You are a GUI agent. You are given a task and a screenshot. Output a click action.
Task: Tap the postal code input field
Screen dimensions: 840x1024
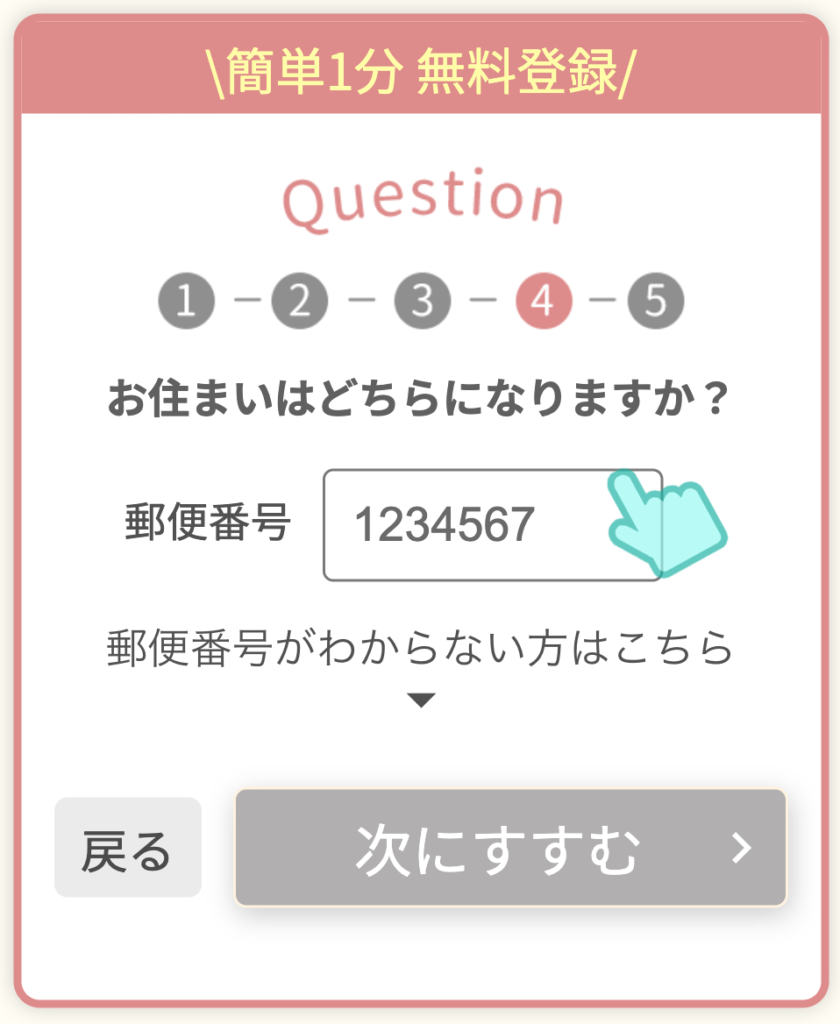pyautogui.click(x=470, y=524)
